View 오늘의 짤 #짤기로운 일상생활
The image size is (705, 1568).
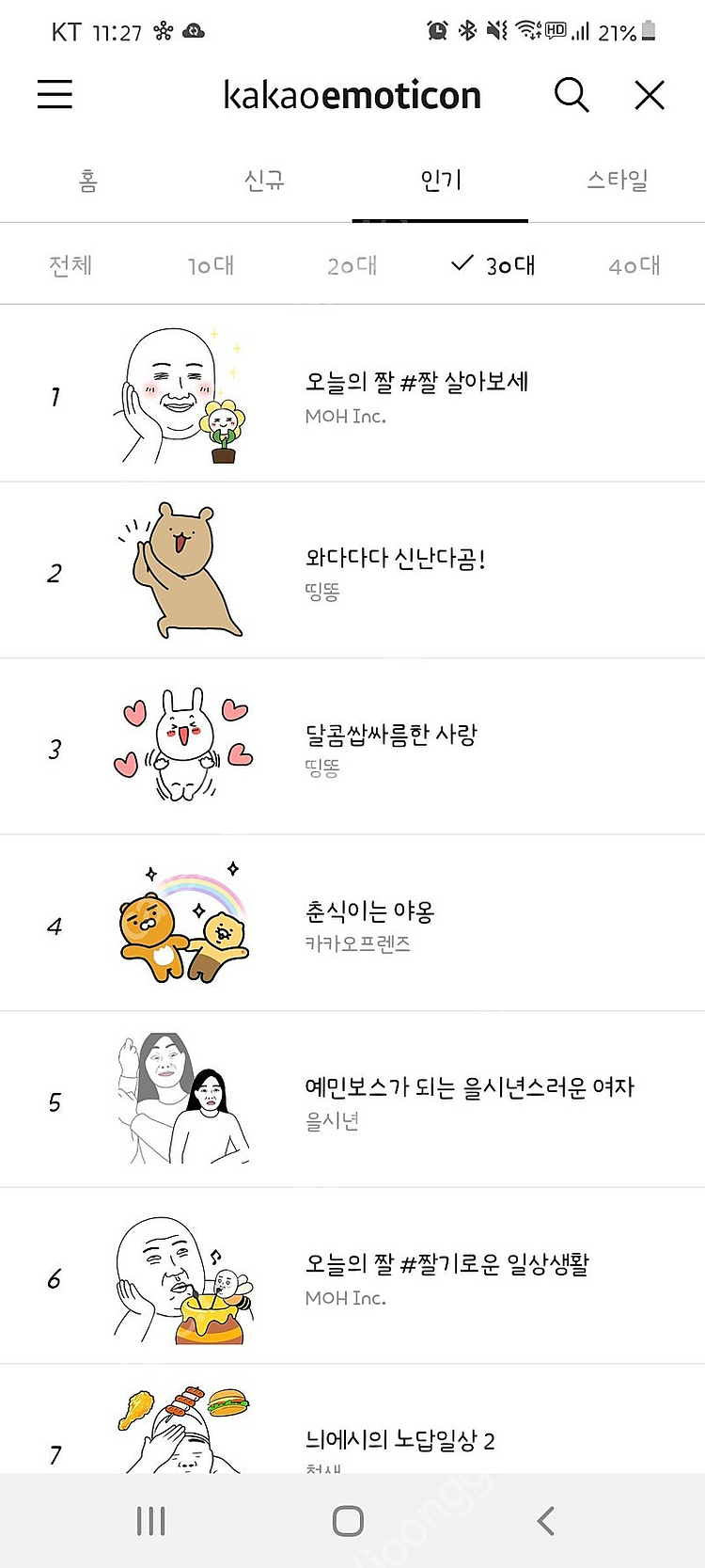click(x=446, y=1264)
